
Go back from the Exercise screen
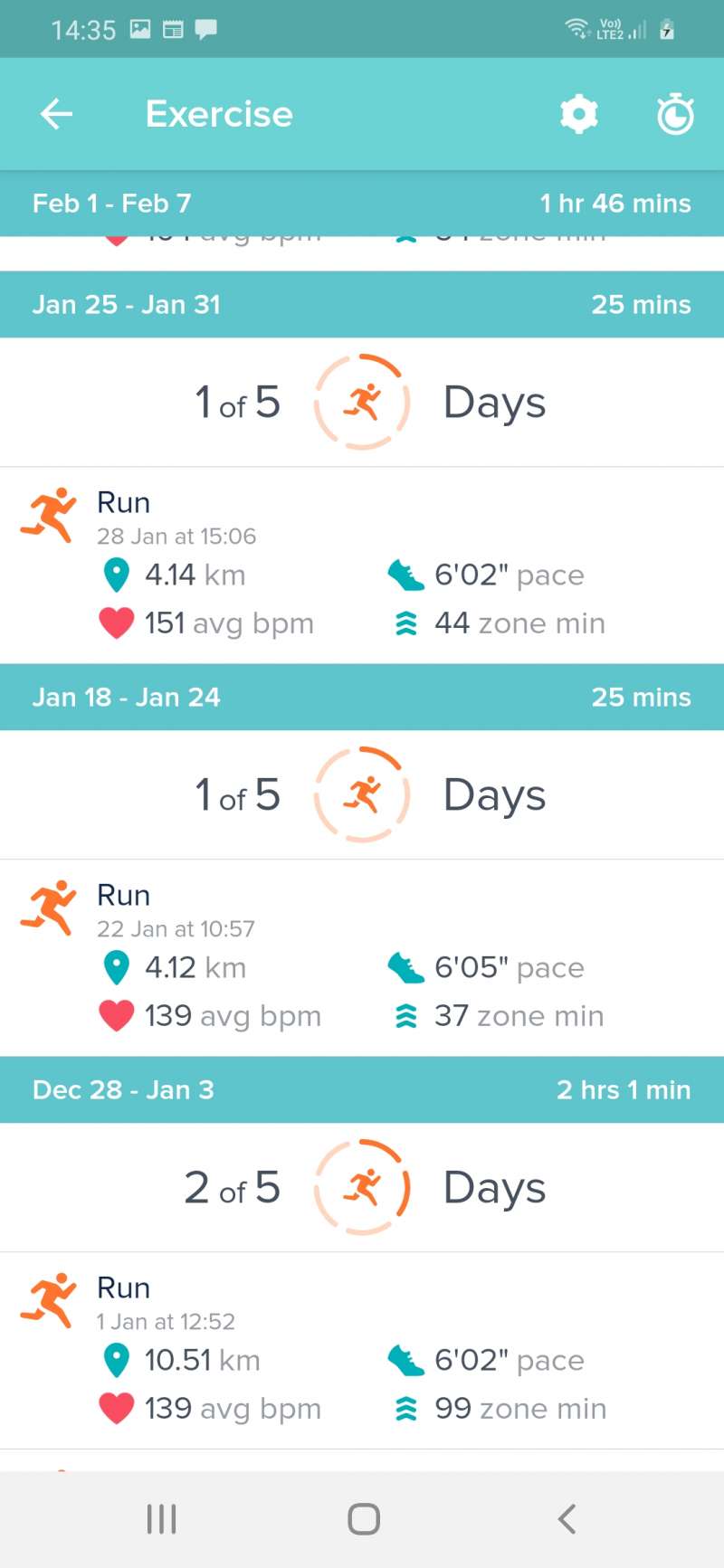(x=56, y=114)
